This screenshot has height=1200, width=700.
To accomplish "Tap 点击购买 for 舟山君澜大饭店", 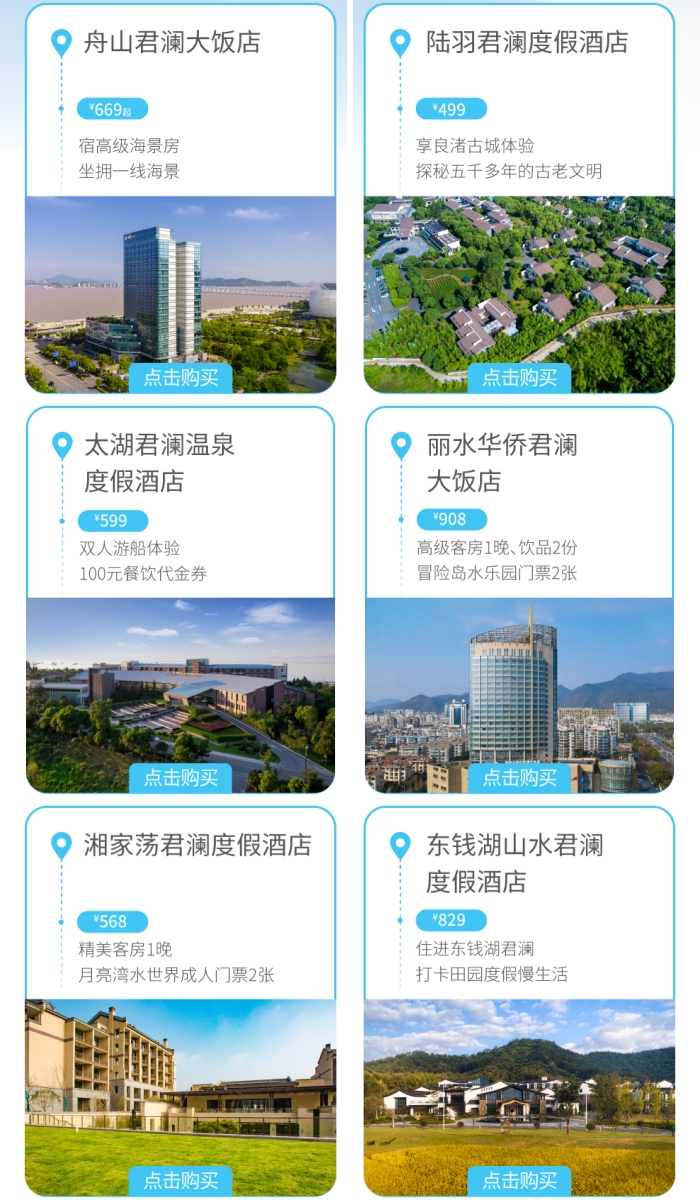I will (x=181, y=378).
